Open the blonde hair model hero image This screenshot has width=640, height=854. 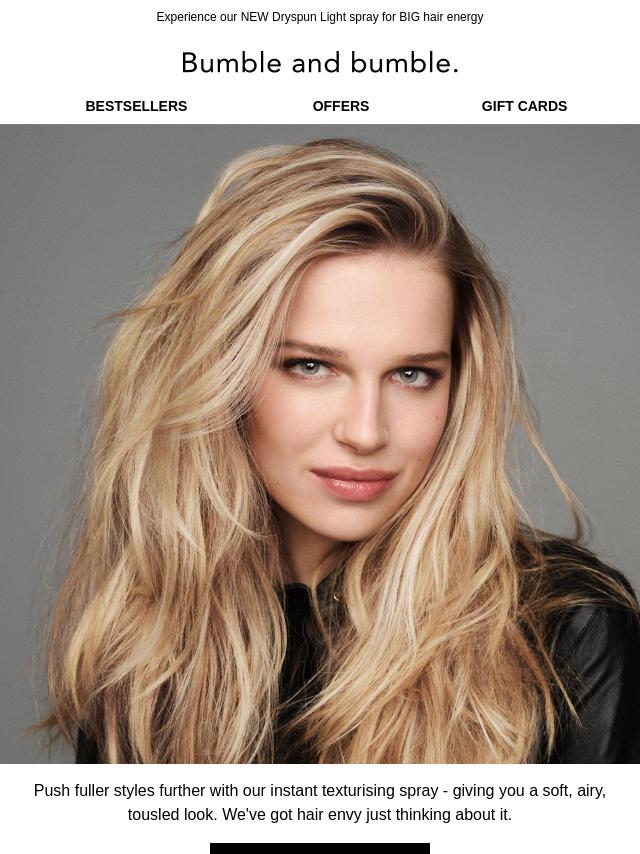320,443
